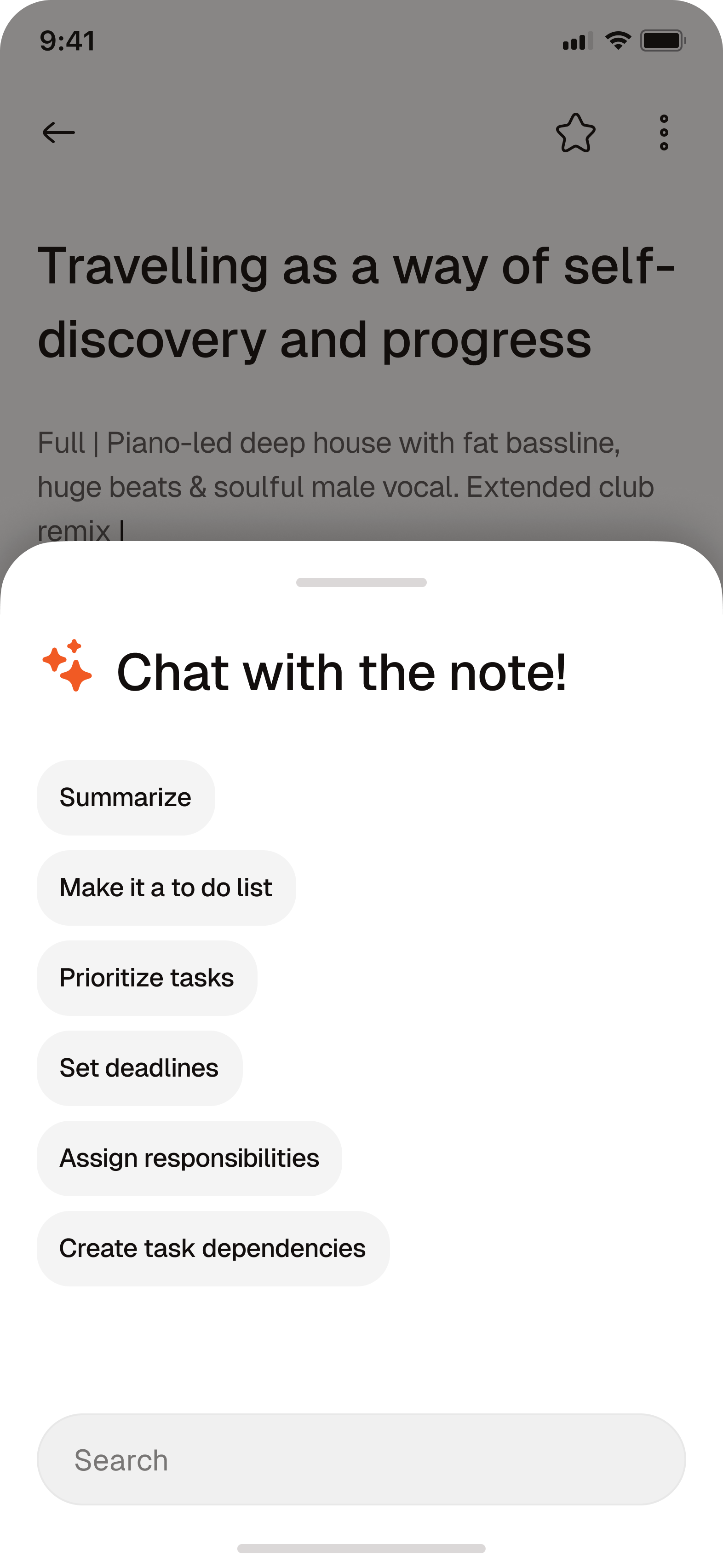Focus the Search input field
This screenshot has width=723, height=1568.
pyautogui.click(x=361, y=1460)
